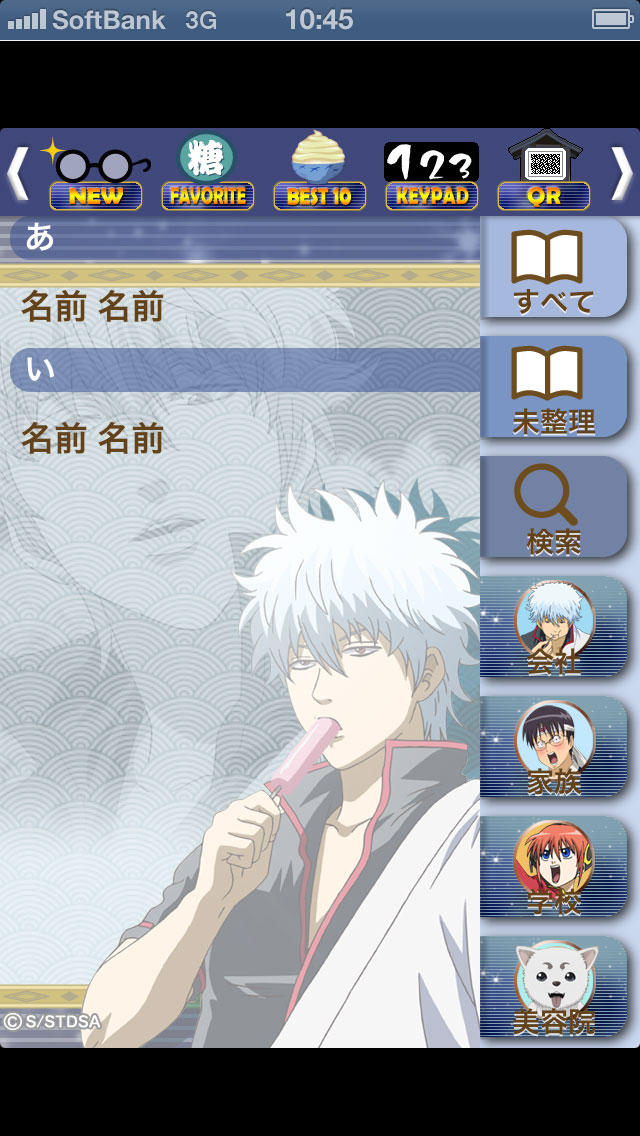Open the FAVORITE list
Screen dimensions: 640x1136
(208, 174)
